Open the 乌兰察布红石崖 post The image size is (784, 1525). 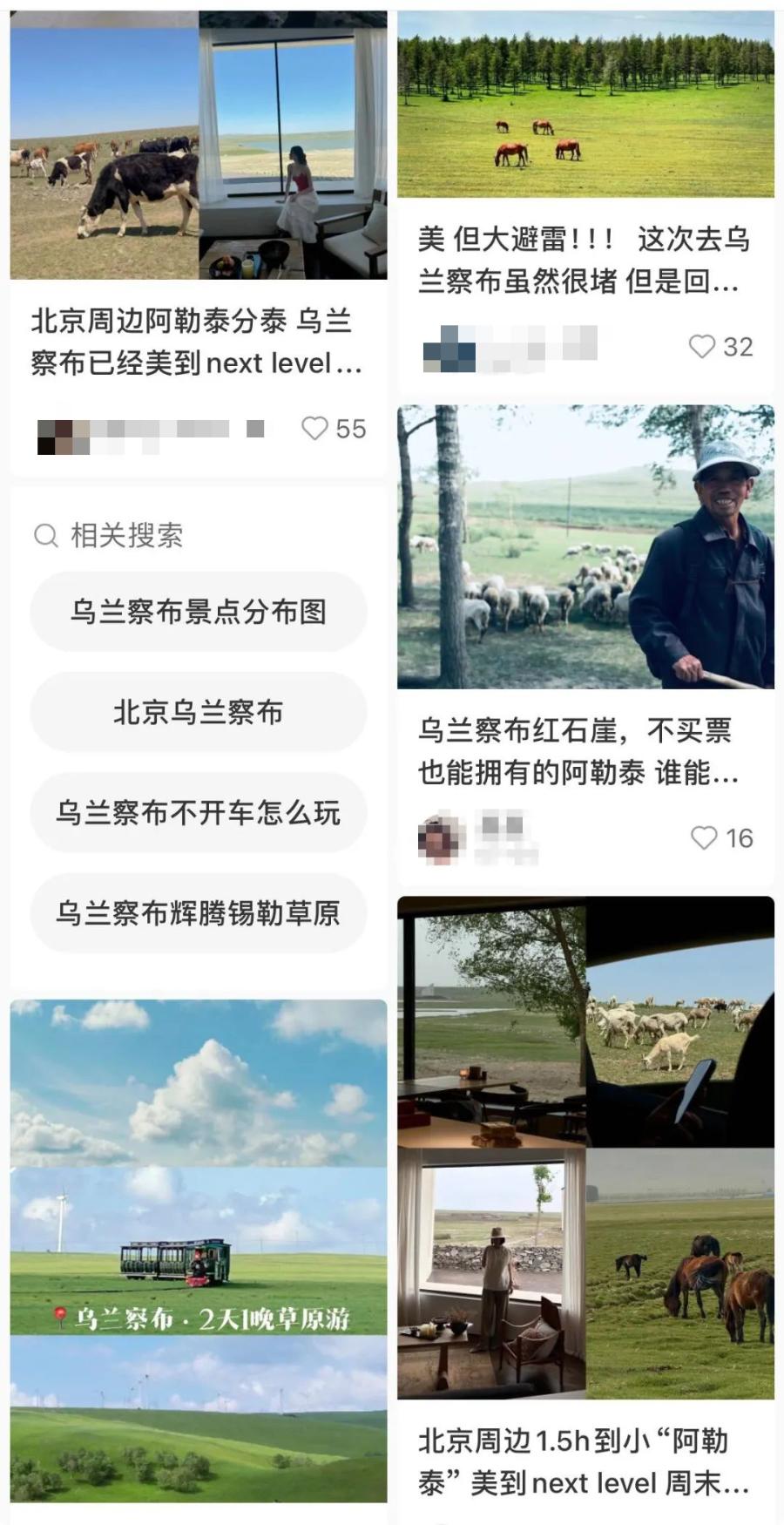click(578, 750)
